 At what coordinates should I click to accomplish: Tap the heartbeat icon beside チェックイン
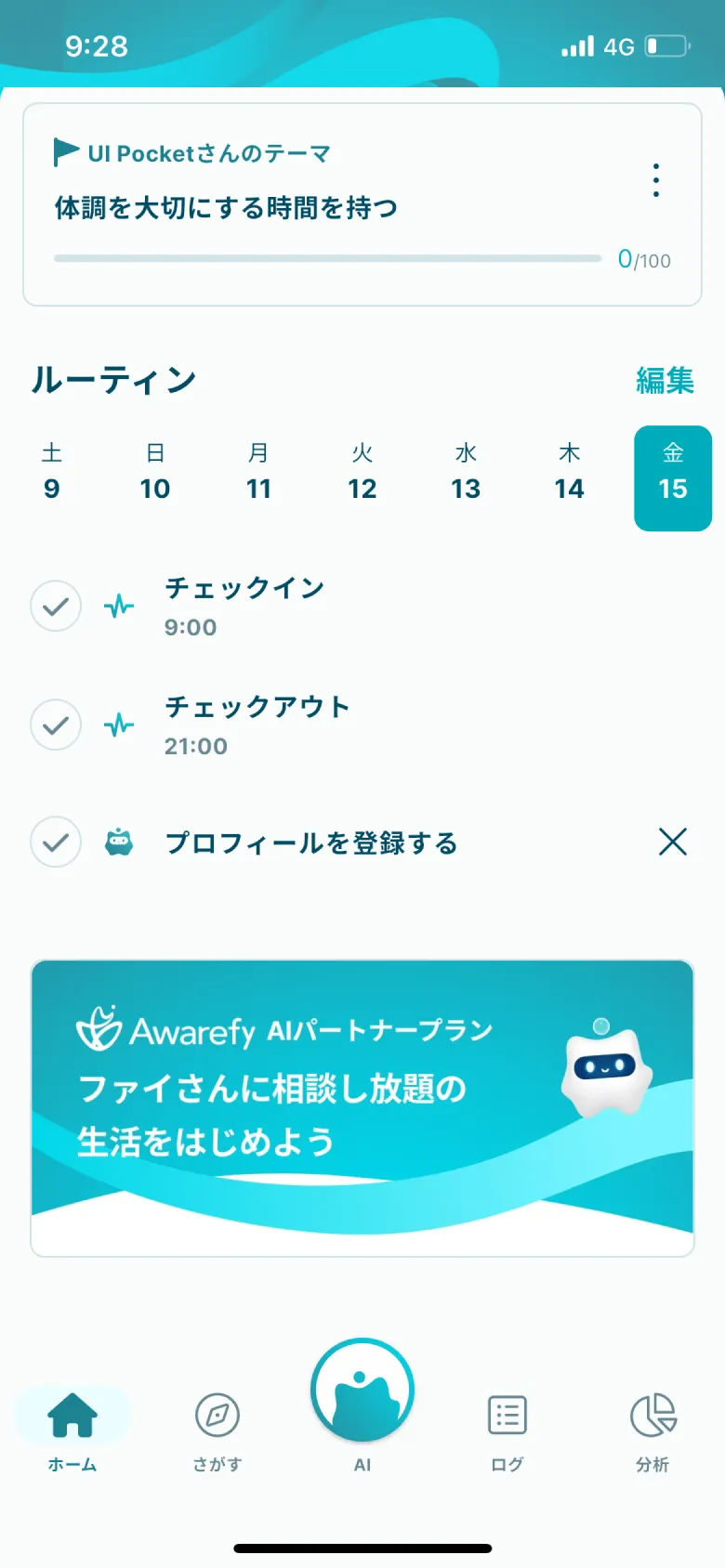119,606
